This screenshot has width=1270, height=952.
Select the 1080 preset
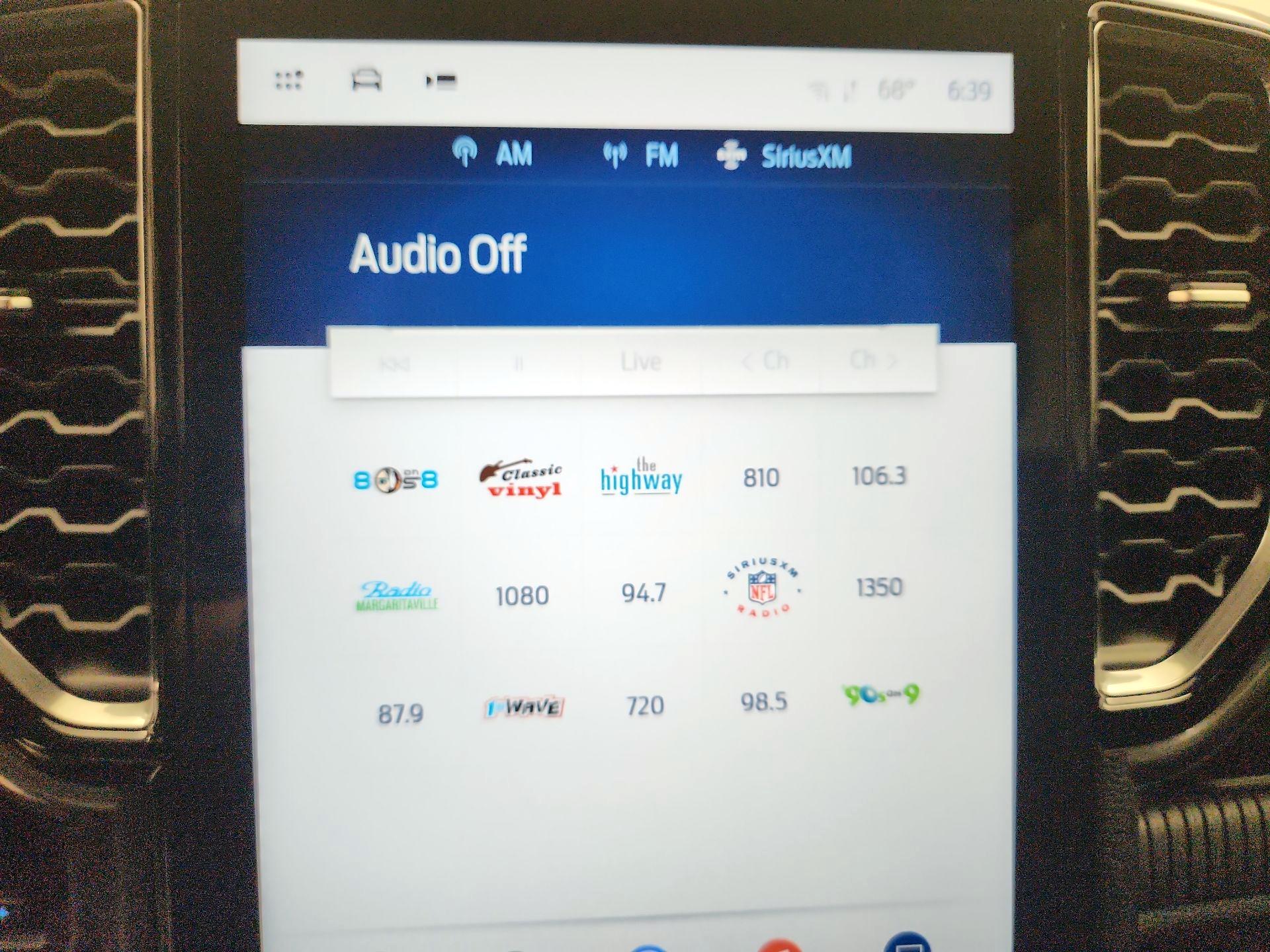(x=522, y=596)
